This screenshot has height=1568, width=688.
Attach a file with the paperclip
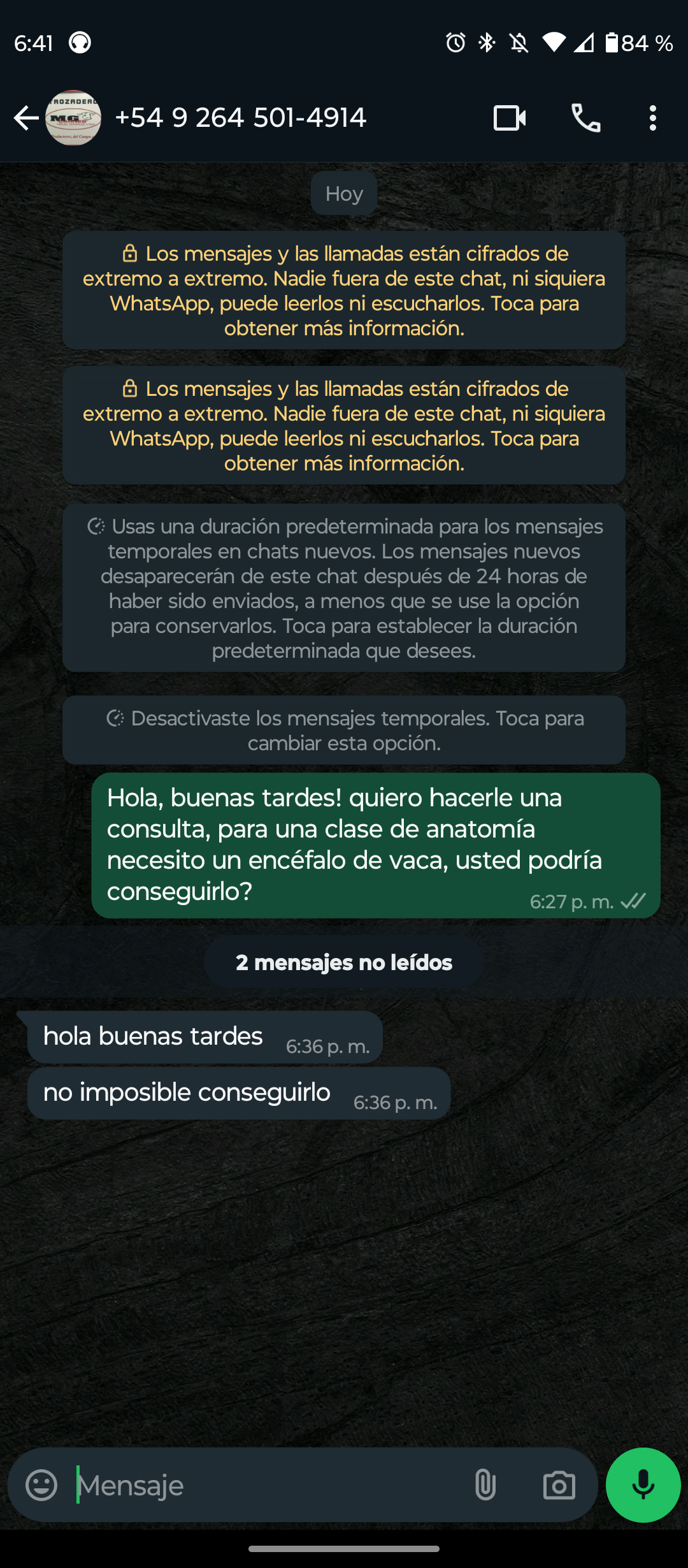coord(485,1485)
